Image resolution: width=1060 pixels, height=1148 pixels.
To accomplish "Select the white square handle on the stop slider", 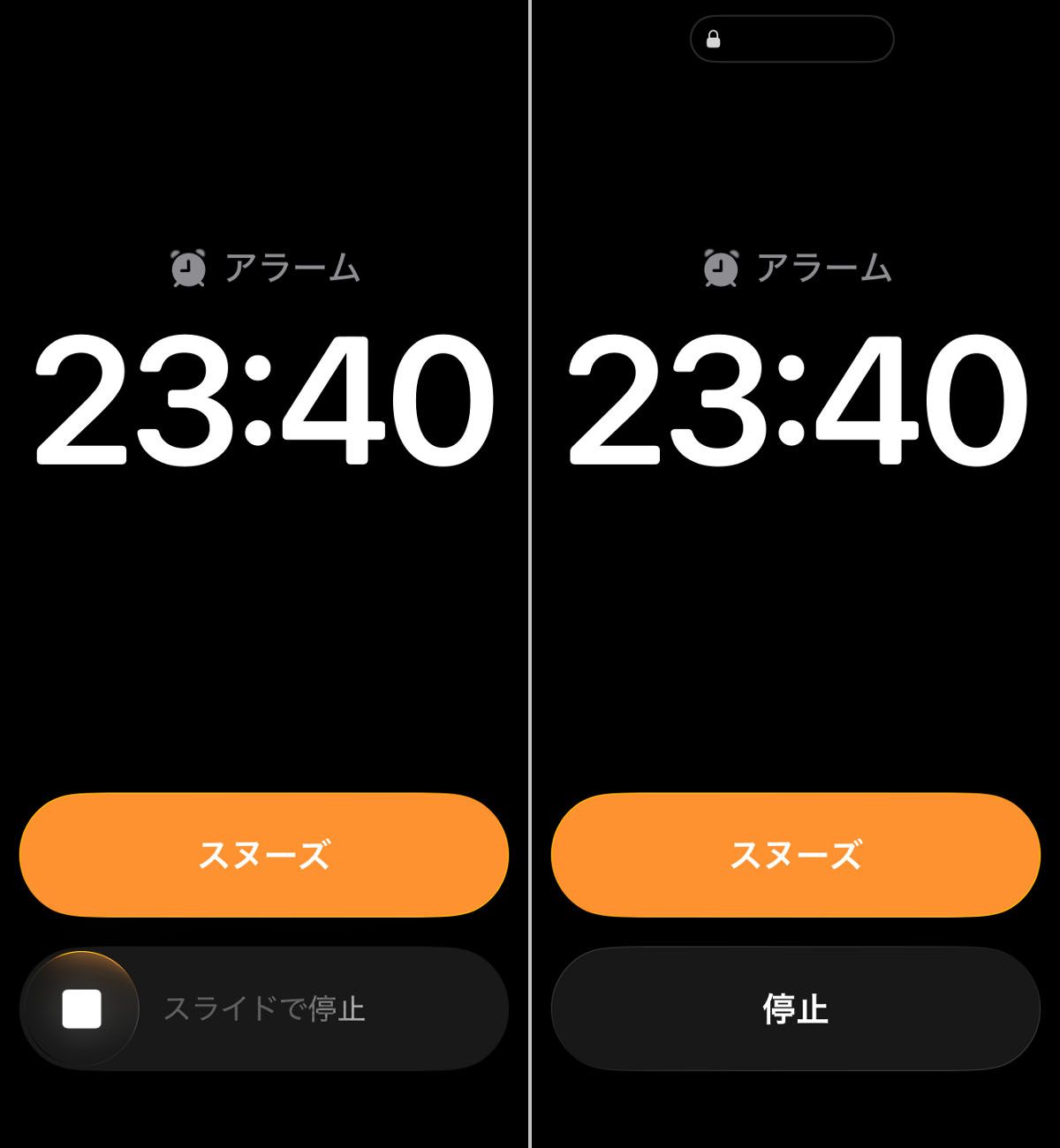I will (81, 1009).
